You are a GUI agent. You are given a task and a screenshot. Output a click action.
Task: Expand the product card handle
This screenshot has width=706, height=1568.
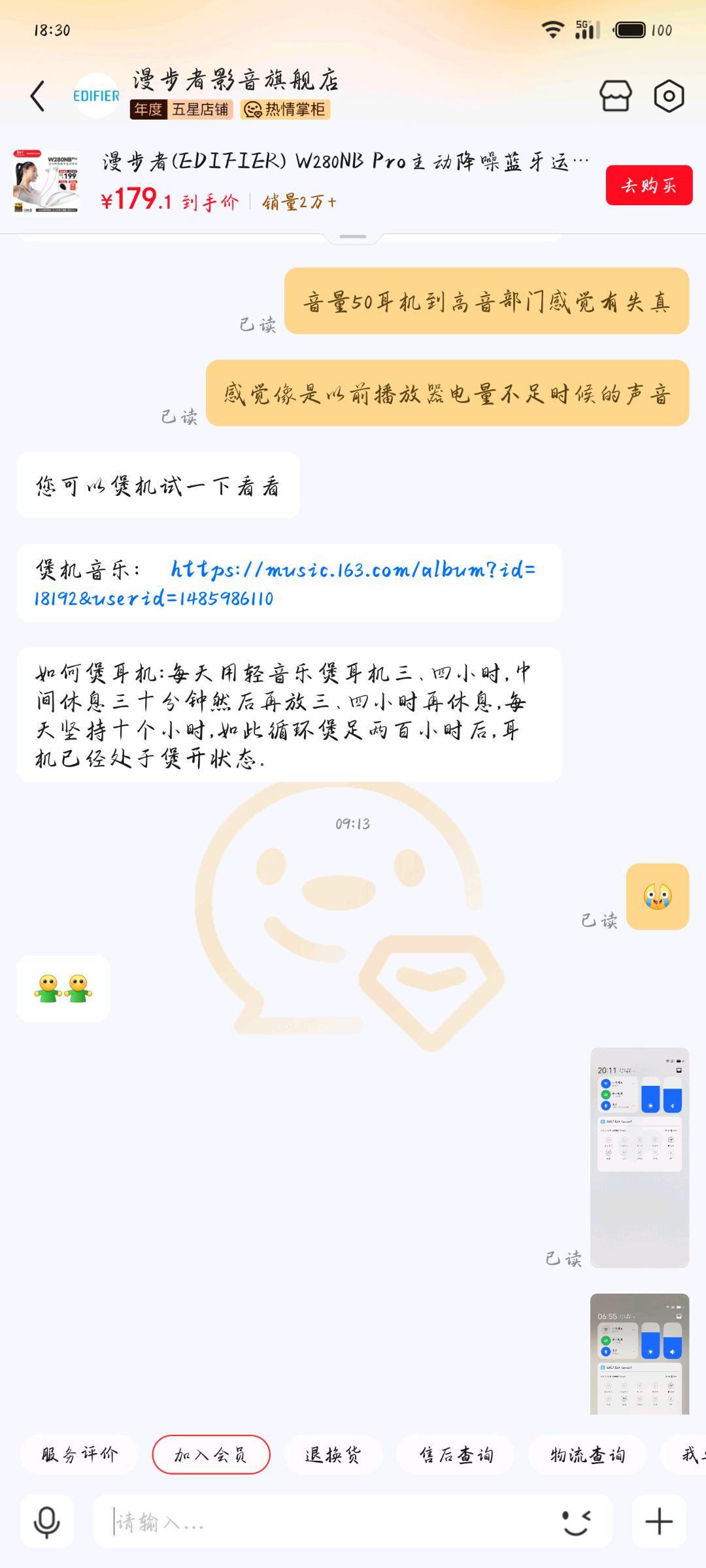(353, 237)
